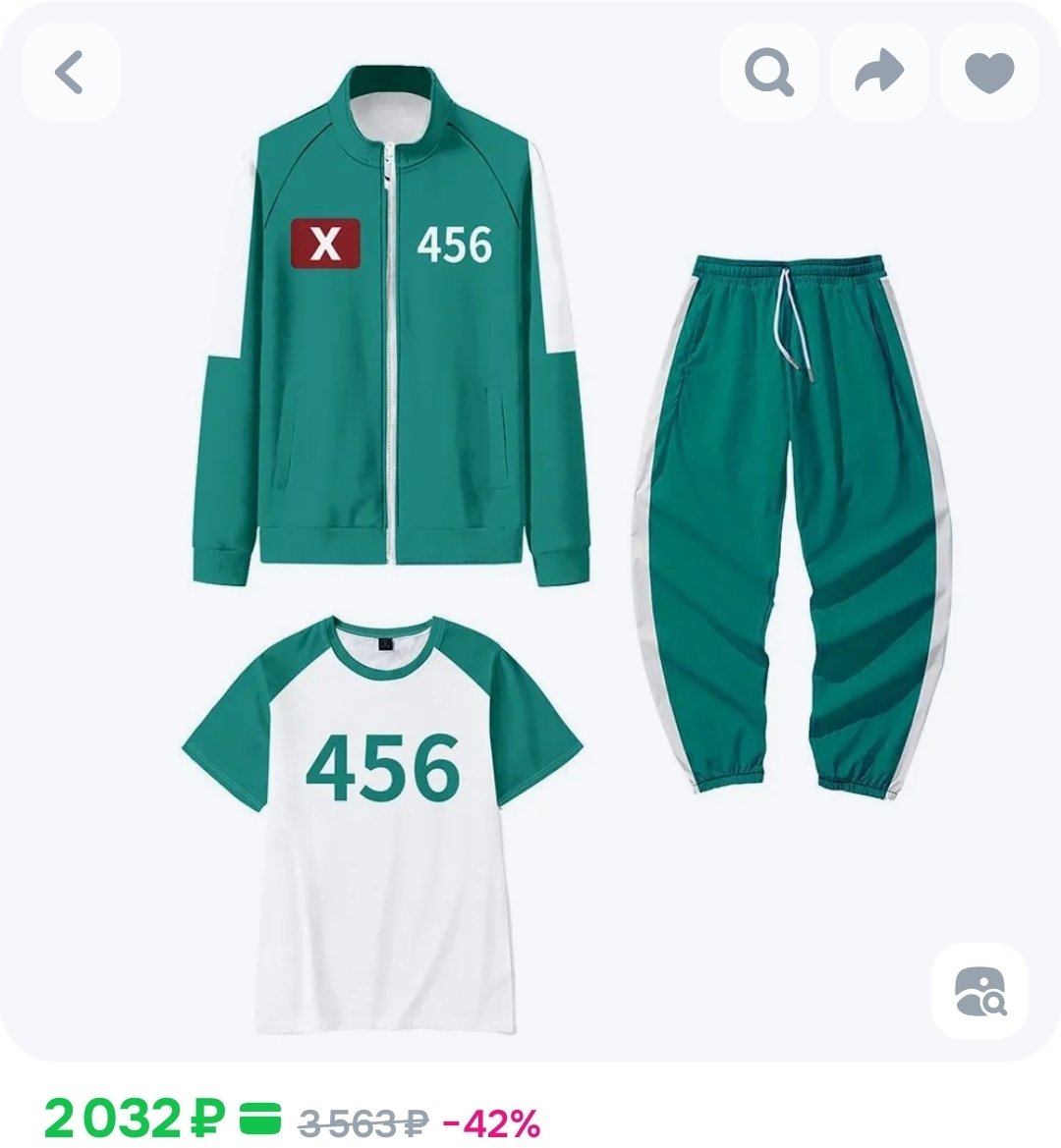
Task: Find similar items by photo
Action: click(979, 991)
